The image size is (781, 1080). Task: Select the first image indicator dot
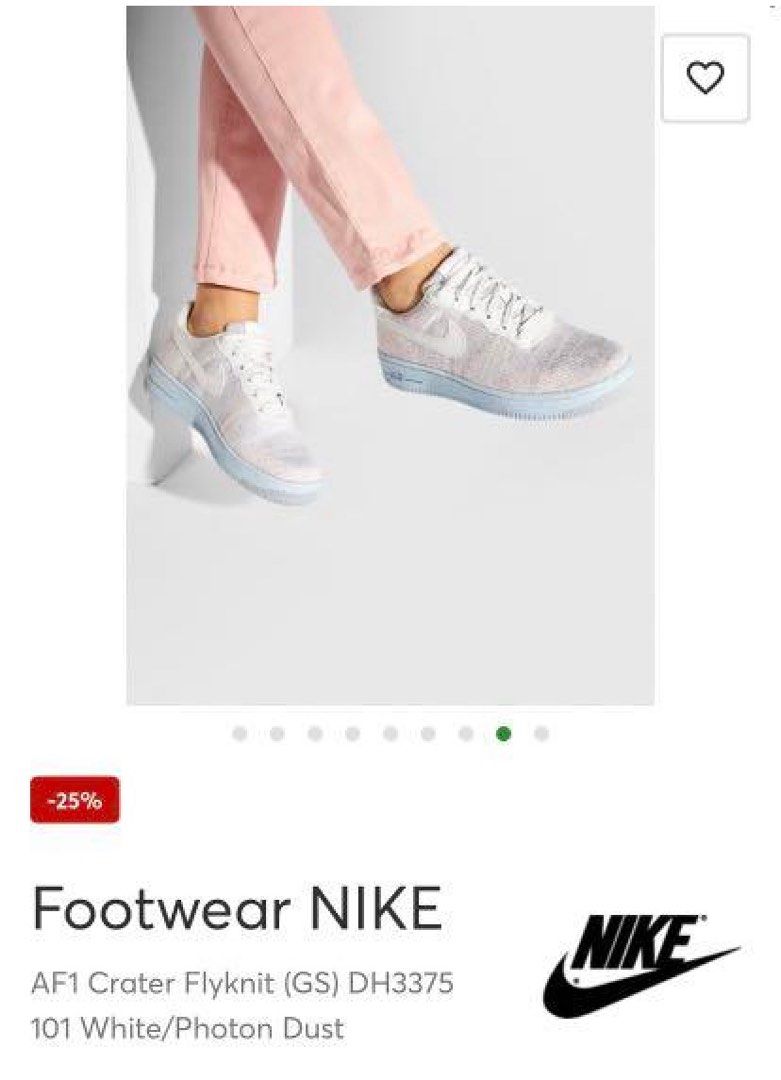pos(239,734)
